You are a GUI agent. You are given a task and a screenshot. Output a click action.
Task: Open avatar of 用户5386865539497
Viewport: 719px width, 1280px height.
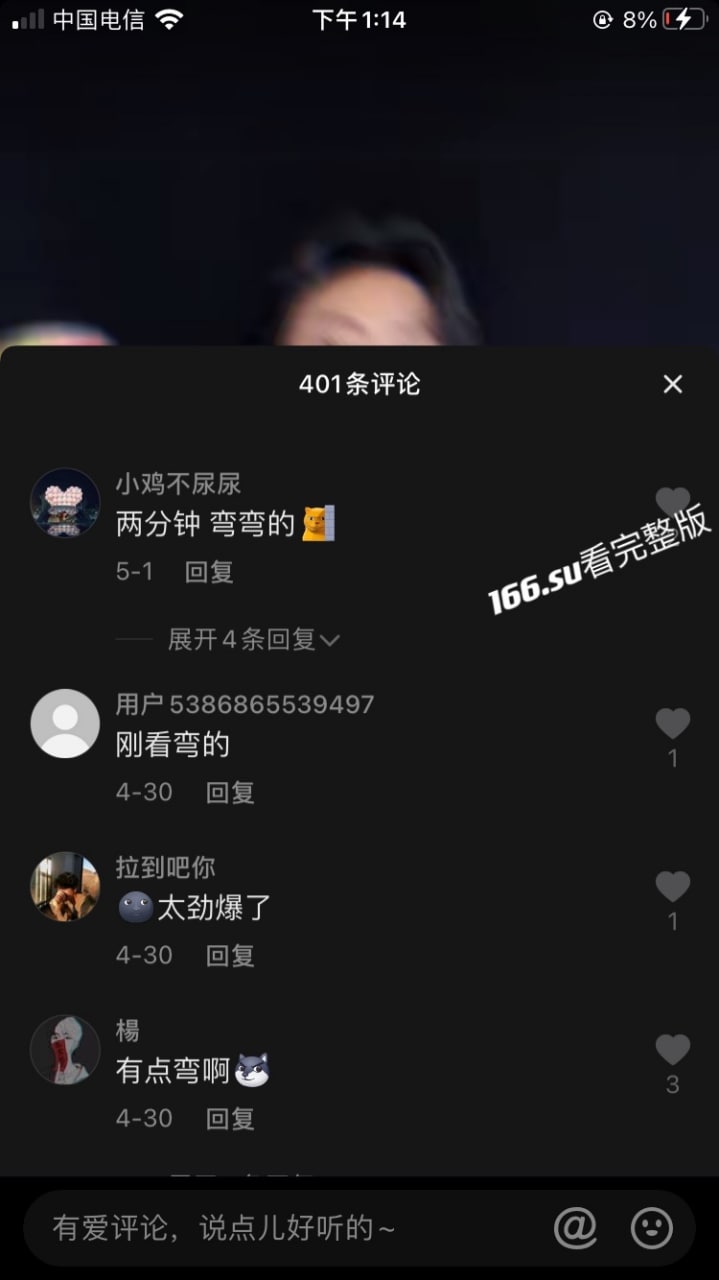65,723
